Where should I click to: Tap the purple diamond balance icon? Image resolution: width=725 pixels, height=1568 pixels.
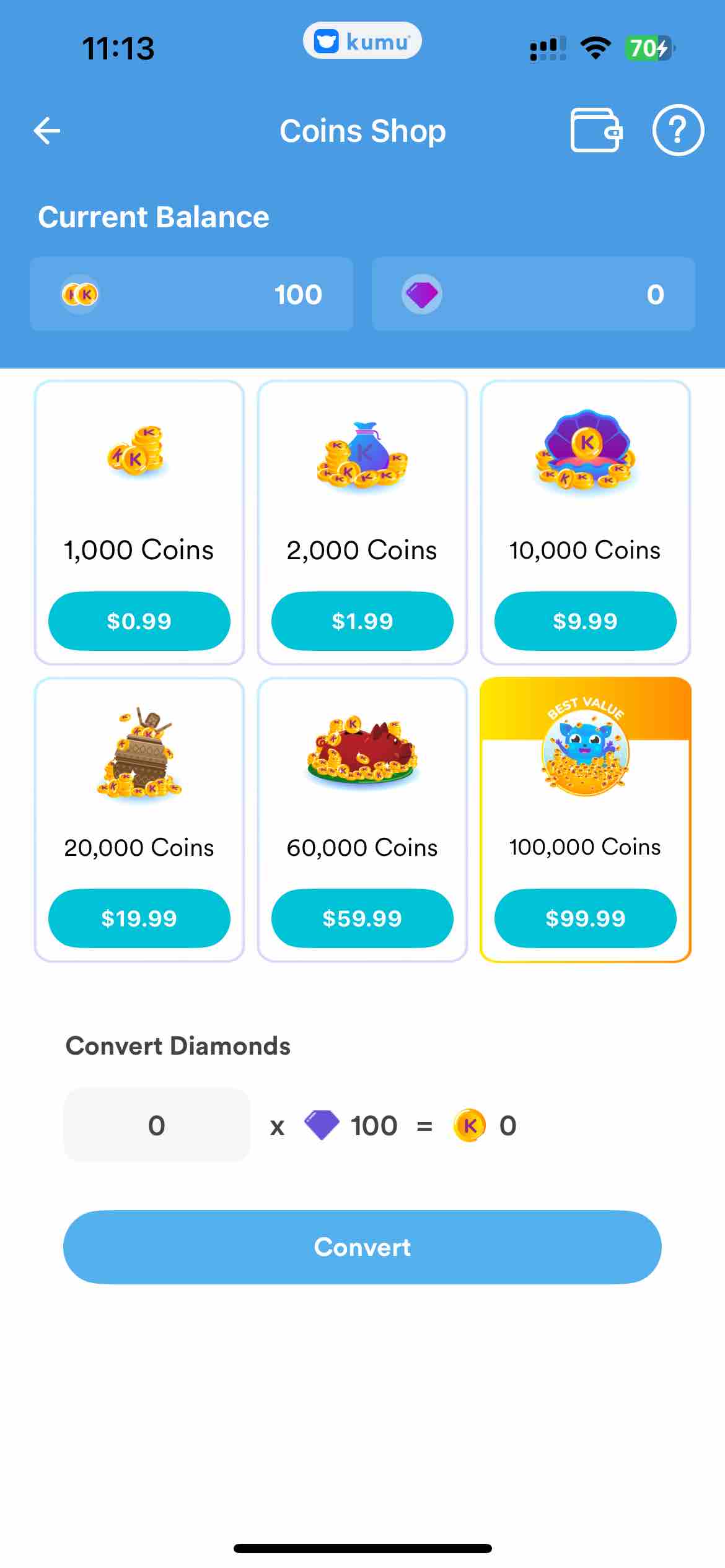tap(422, 294)
